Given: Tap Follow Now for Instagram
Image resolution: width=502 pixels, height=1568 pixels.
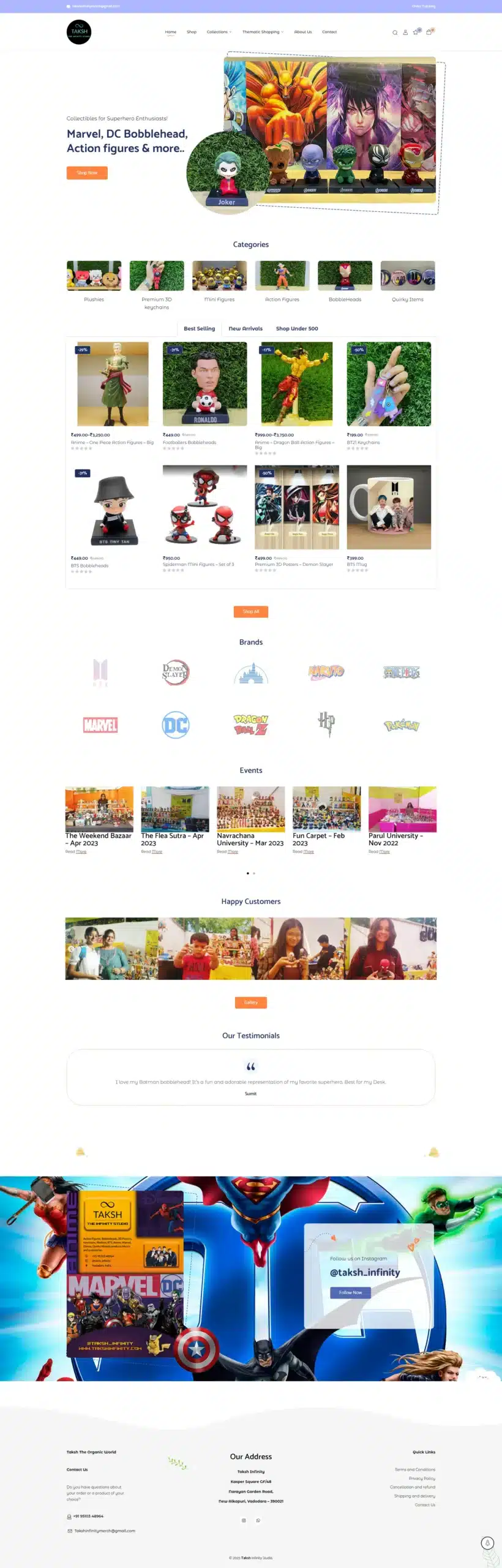Looking at the screenshot, I should coord(350,1292).
